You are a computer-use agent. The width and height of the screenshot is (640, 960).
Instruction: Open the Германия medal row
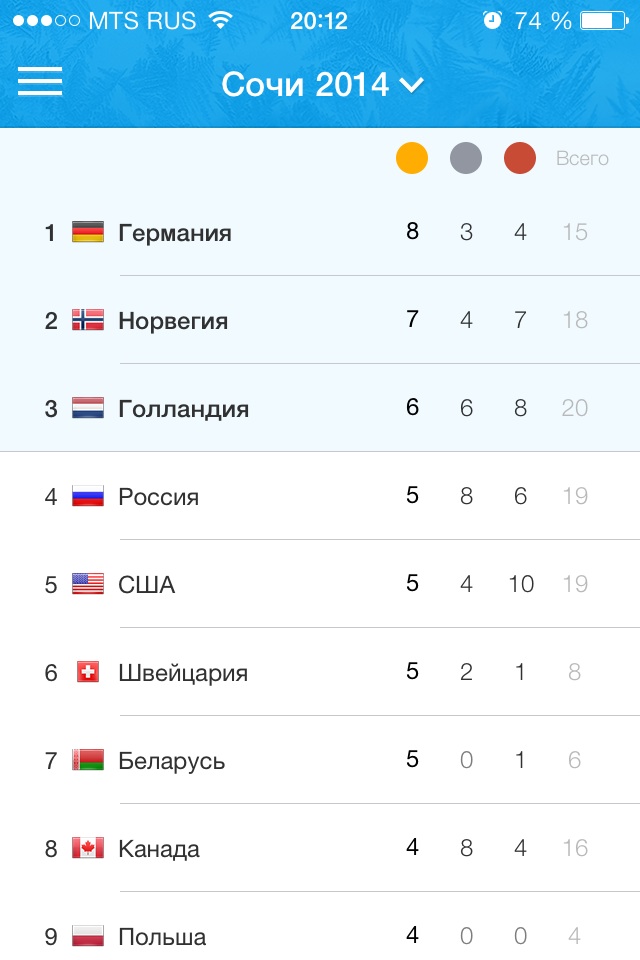(320, 233)
